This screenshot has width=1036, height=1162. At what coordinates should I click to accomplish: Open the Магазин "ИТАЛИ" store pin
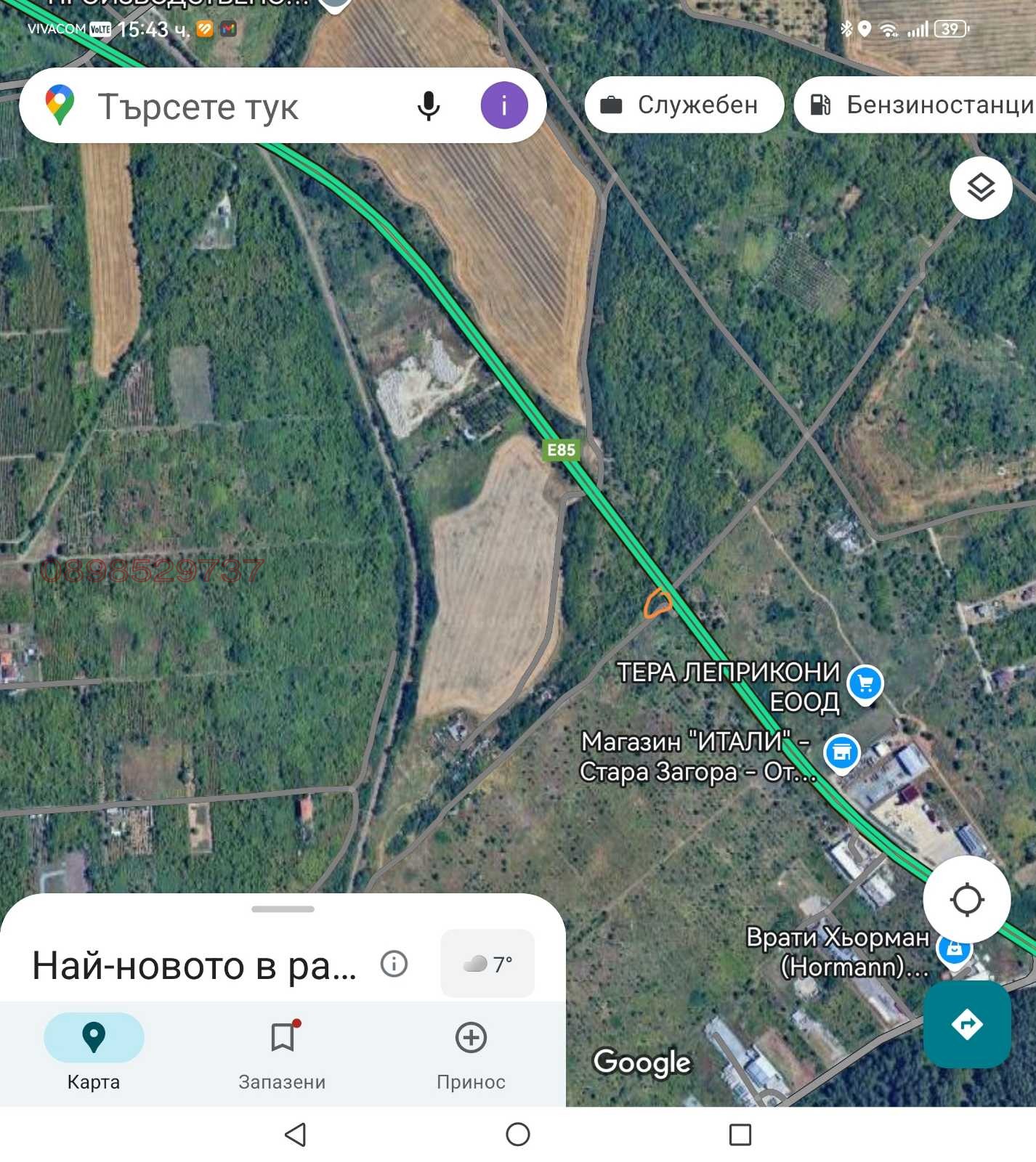pos(841,753)
